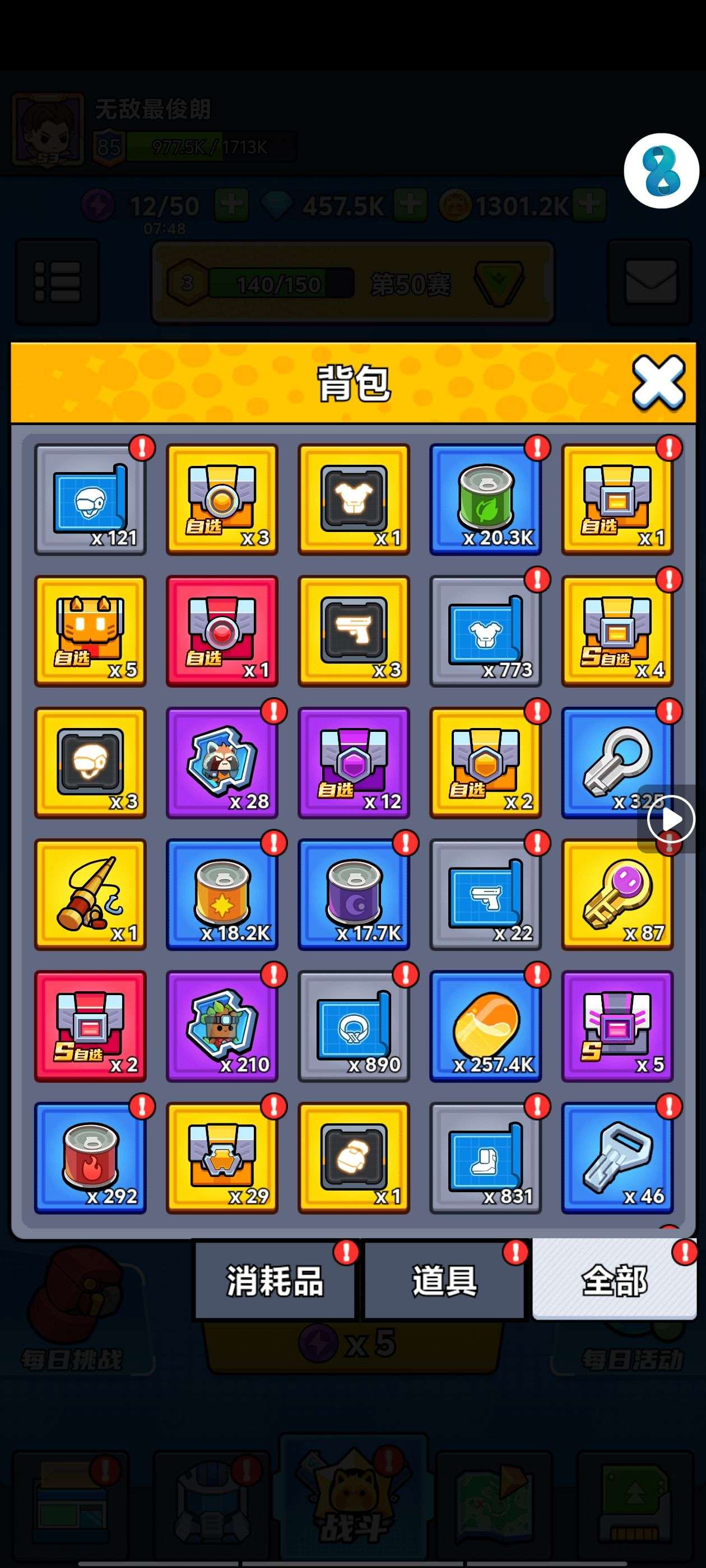Select the pistol blueprint x22
The width and height of the screenshot is (706, 1568).
(x=485, y=894)
